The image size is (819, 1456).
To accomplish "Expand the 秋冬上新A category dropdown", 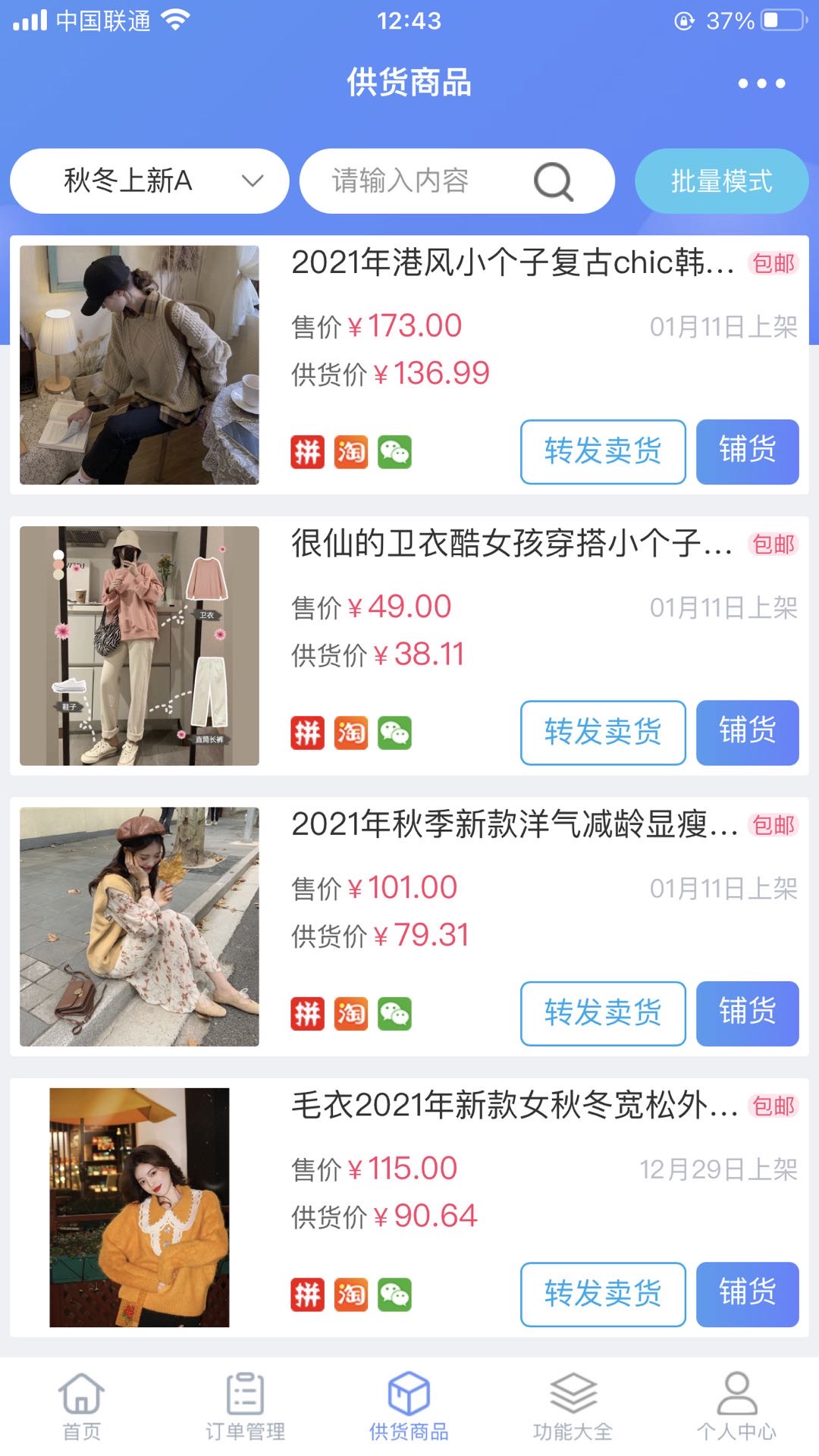I will [149, 181].
